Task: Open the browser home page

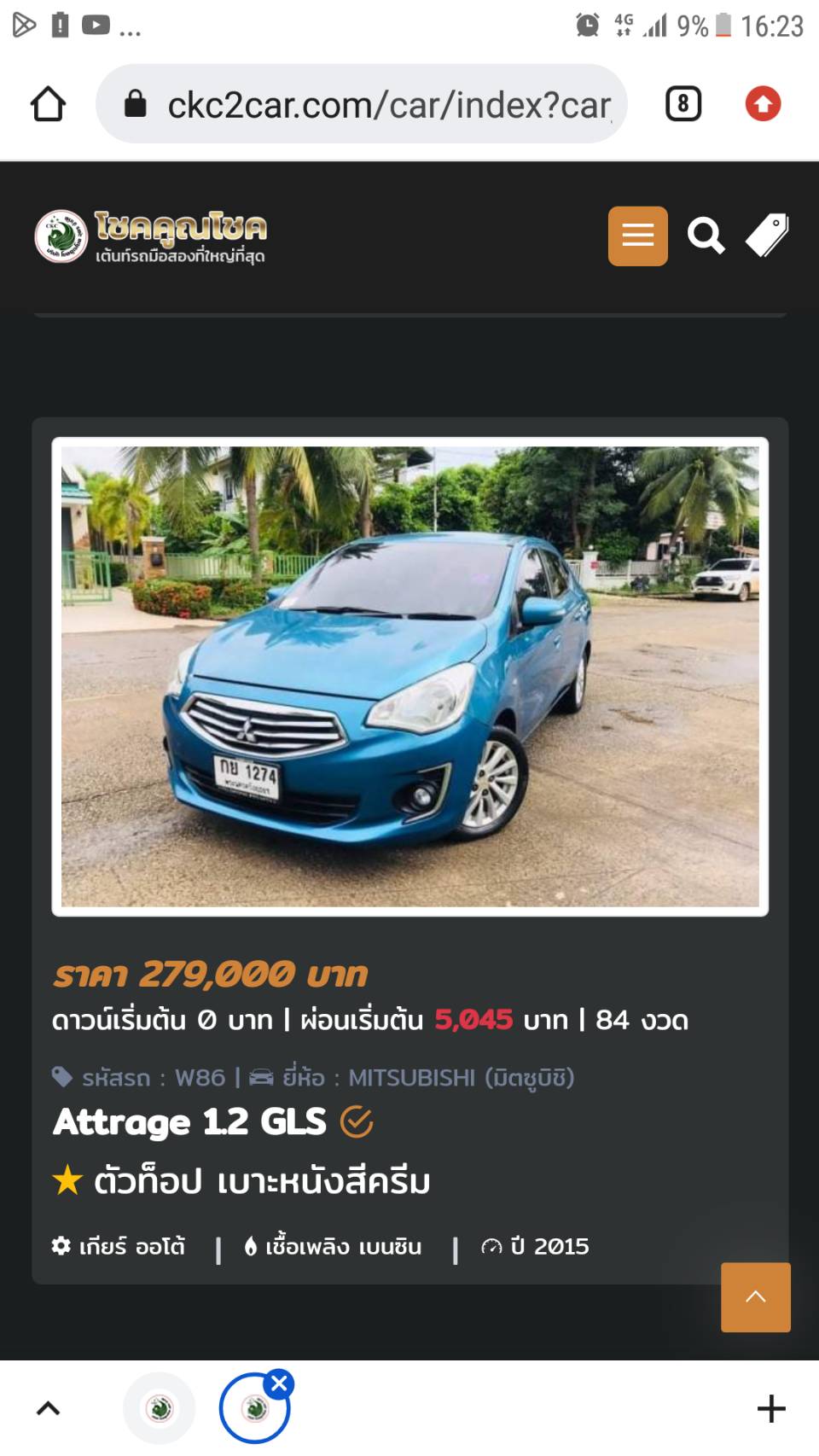Action: (x=48, y=104)
